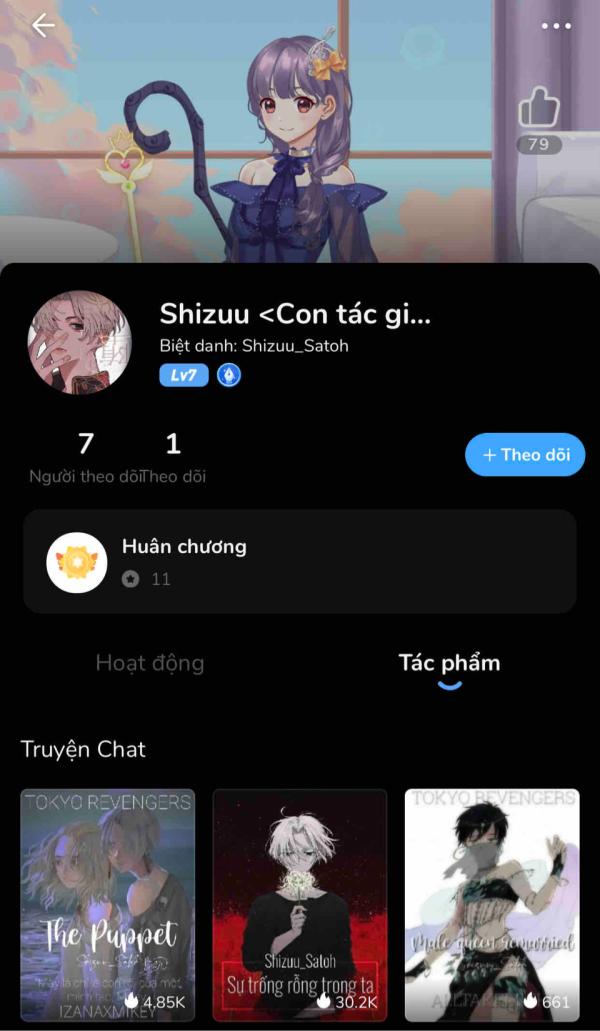Like this profile with the thumbs-up
The image size is (600, 1031).
pyautogui.click(x=539, y=108)
